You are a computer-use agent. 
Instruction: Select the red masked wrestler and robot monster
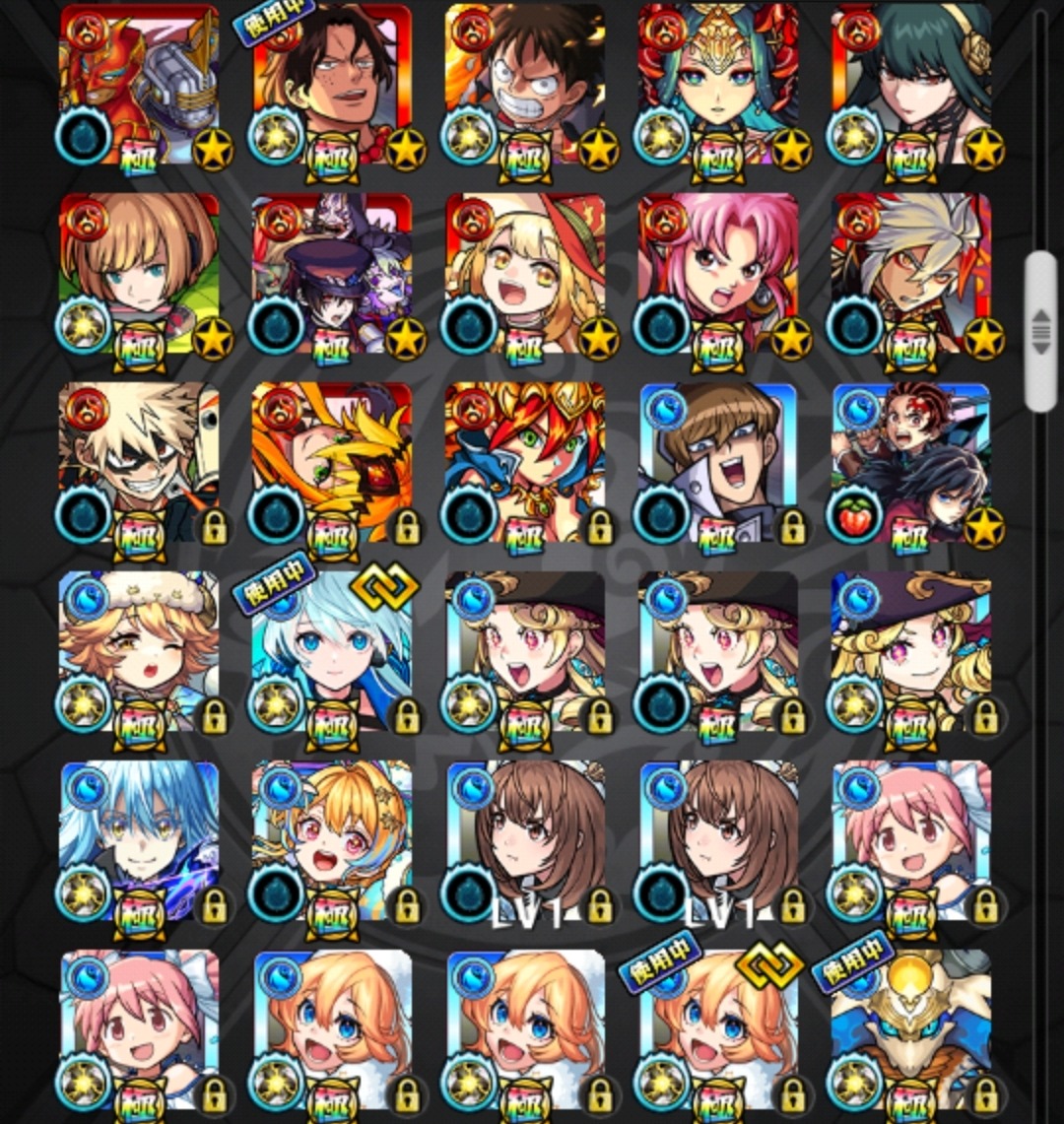[x=138, y=84]
